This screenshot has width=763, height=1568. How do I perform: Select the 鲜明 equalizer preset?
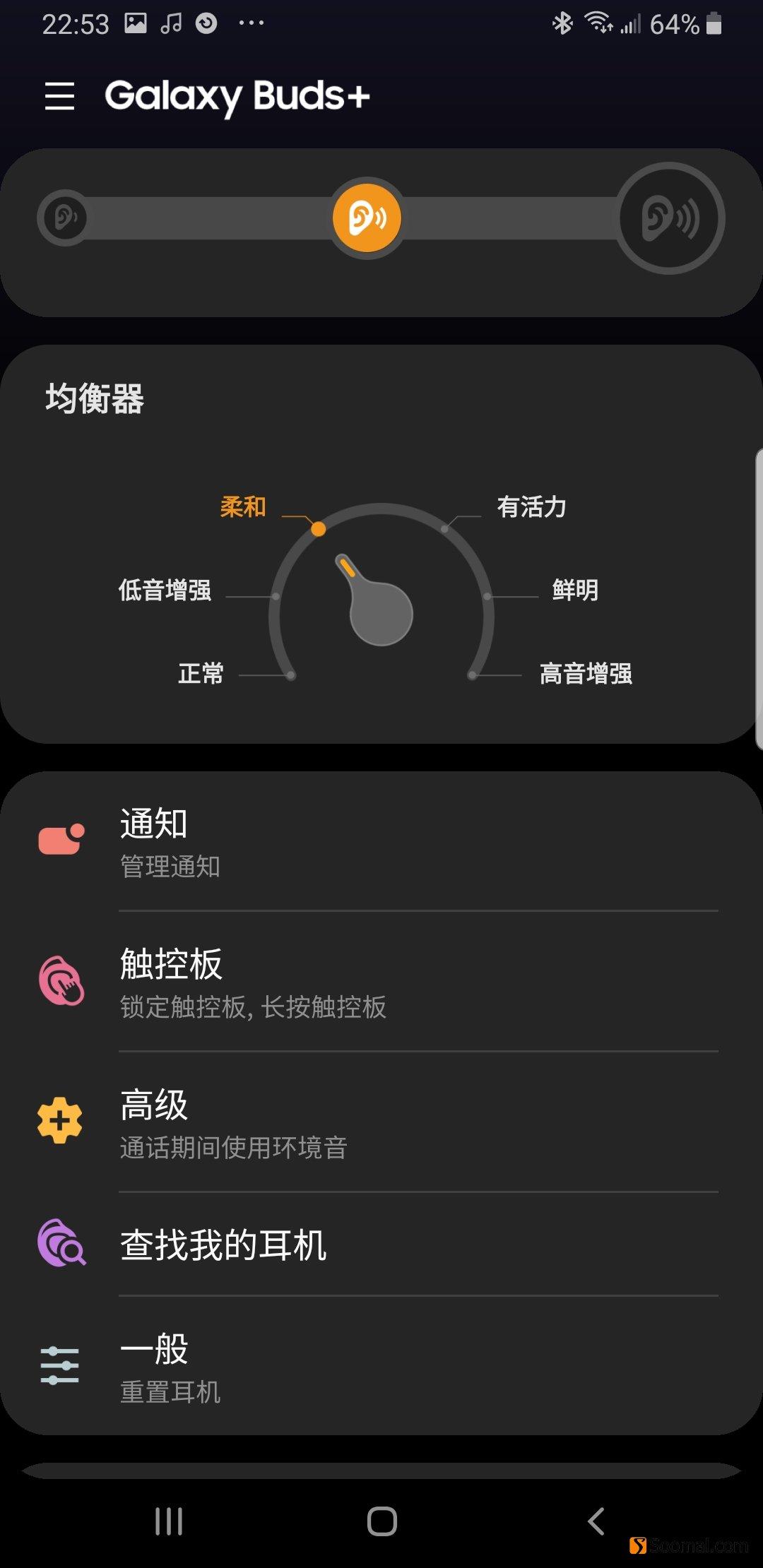pos(575,590)
